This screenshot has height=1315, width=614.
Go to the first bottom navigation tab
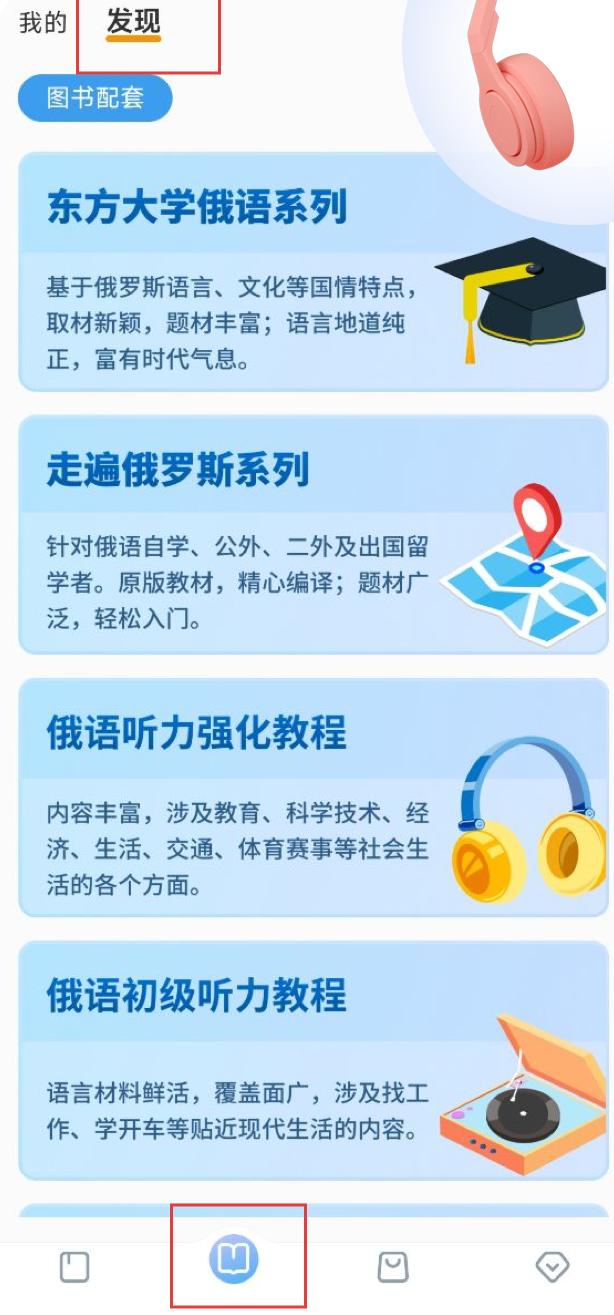(x=75, y=1267)
